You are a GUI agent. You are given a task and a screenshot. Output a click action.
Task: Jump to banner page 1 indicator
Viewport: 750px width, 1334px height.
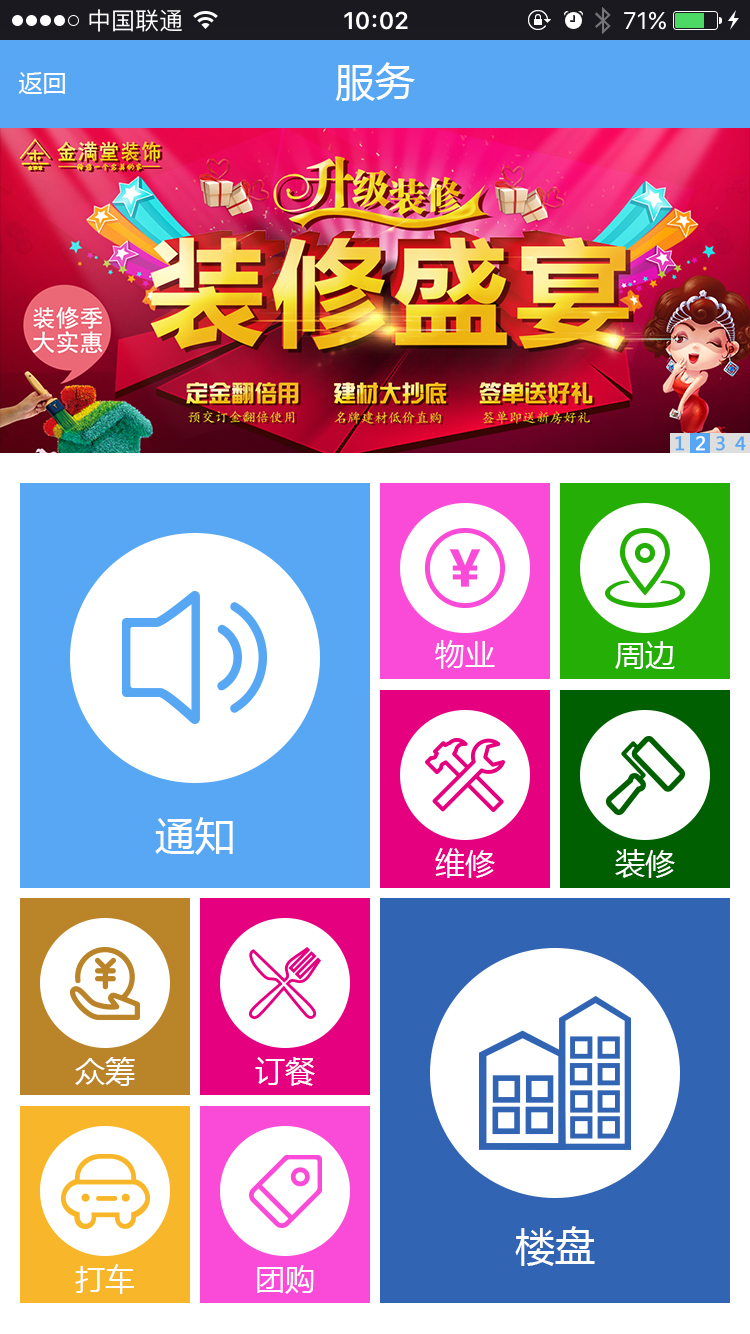pos(680,443)
